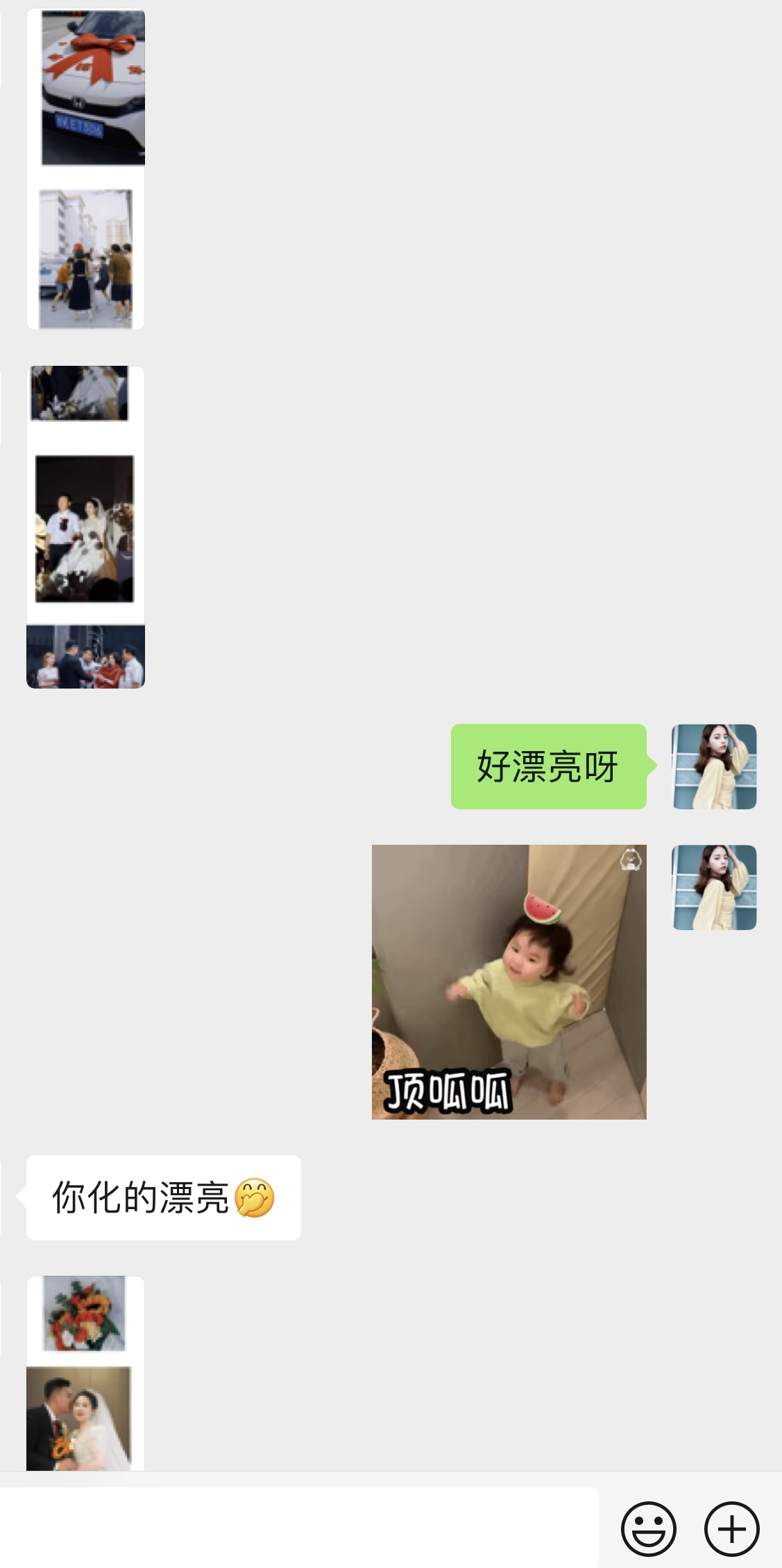The image size is (782, 1568).
Task: Tap the avatar beside the 顶呱呱 sticker
Action: [x=714, y=887]
